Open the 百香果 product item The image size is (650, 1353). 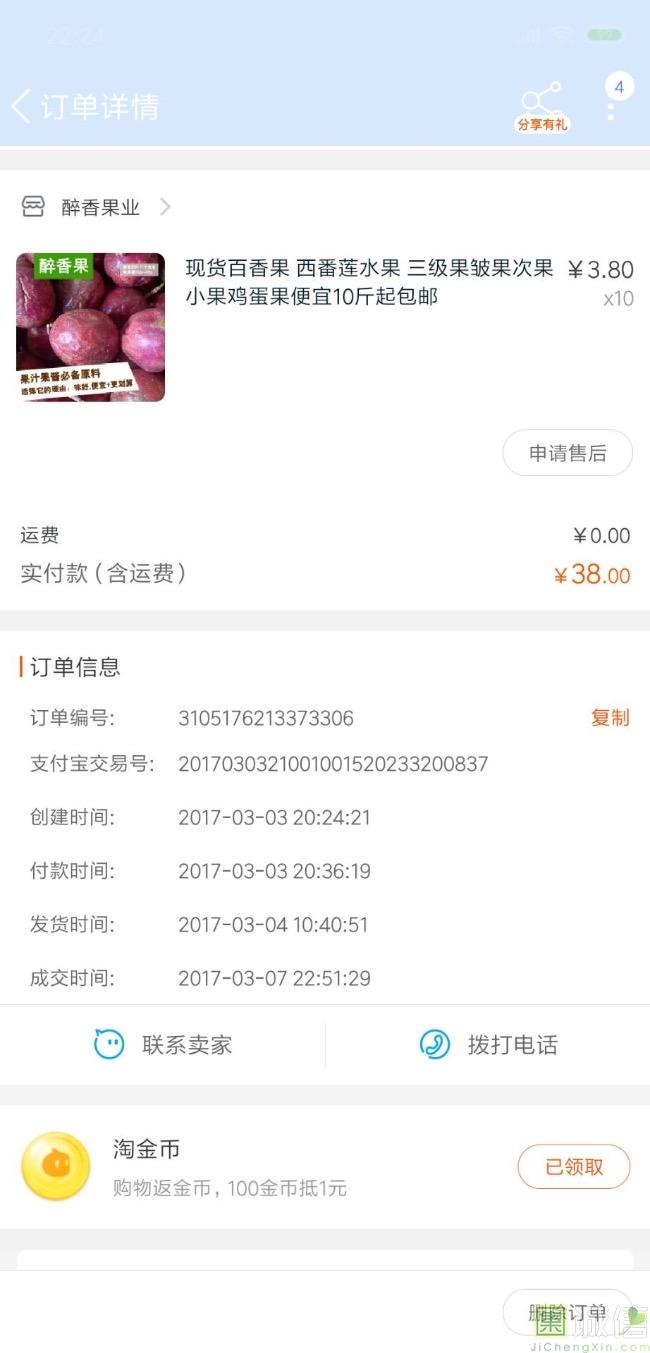pos(325,327)
